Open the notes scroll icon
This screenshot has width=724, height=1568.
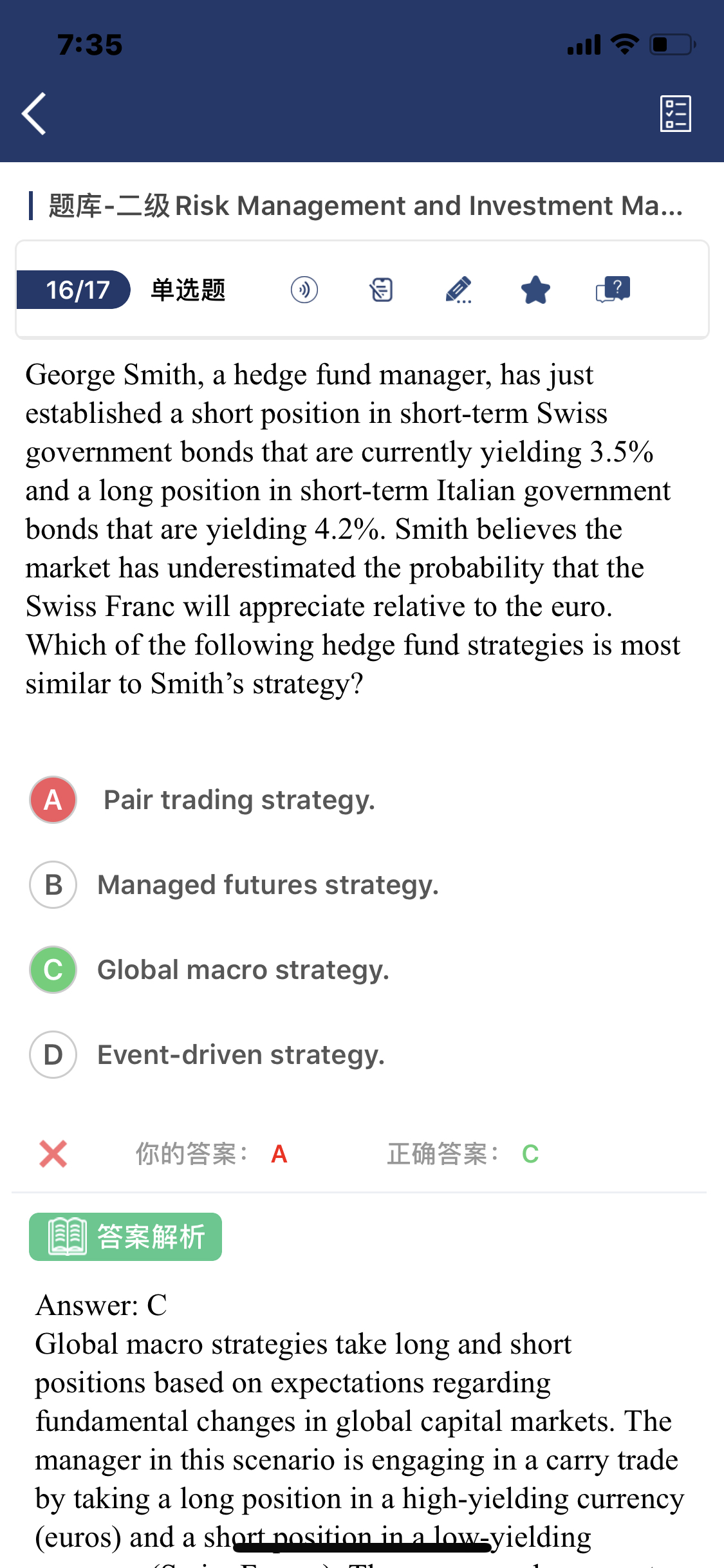[x=381, y=290]
